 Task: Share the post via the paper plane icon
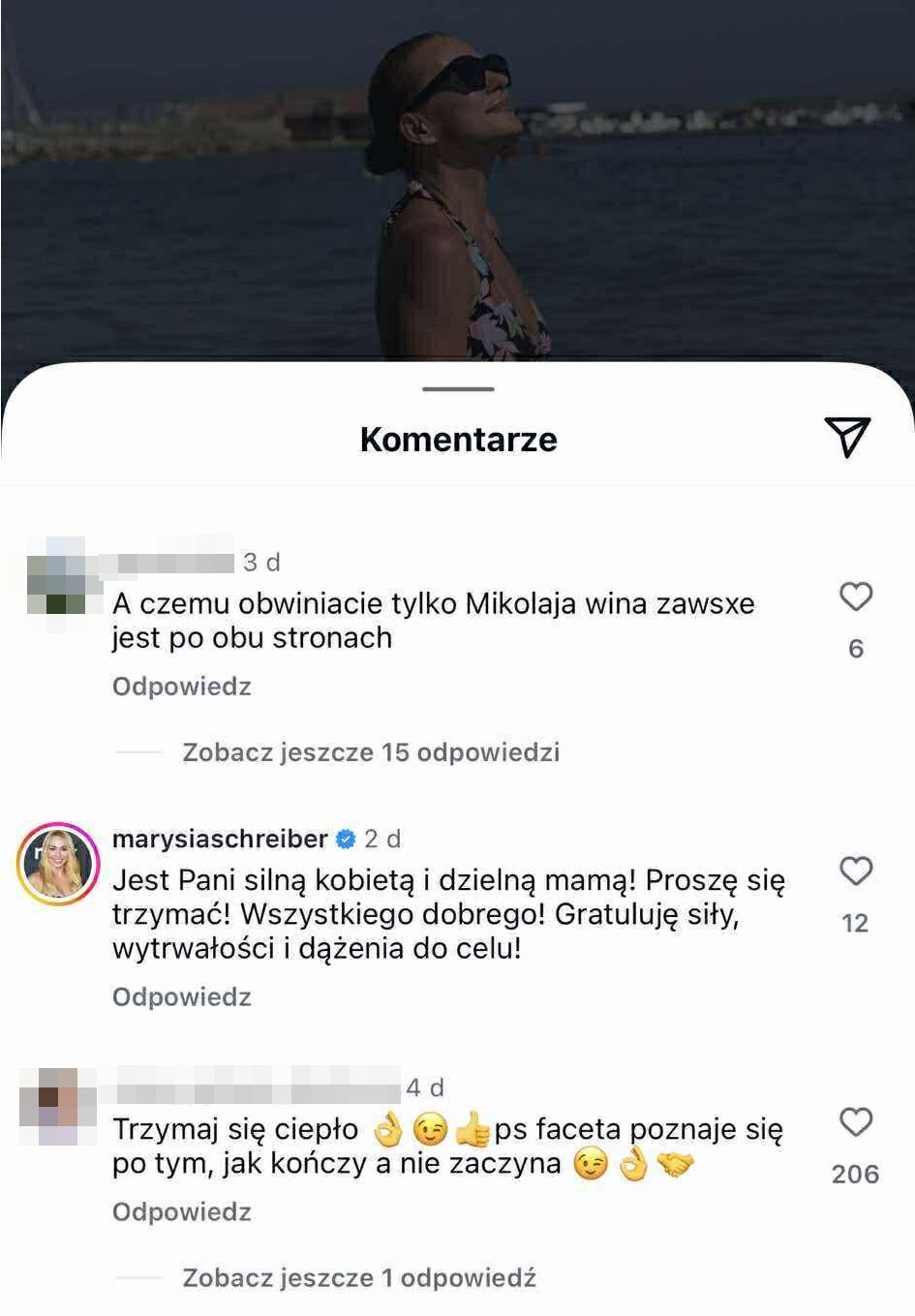click(847, 438)
